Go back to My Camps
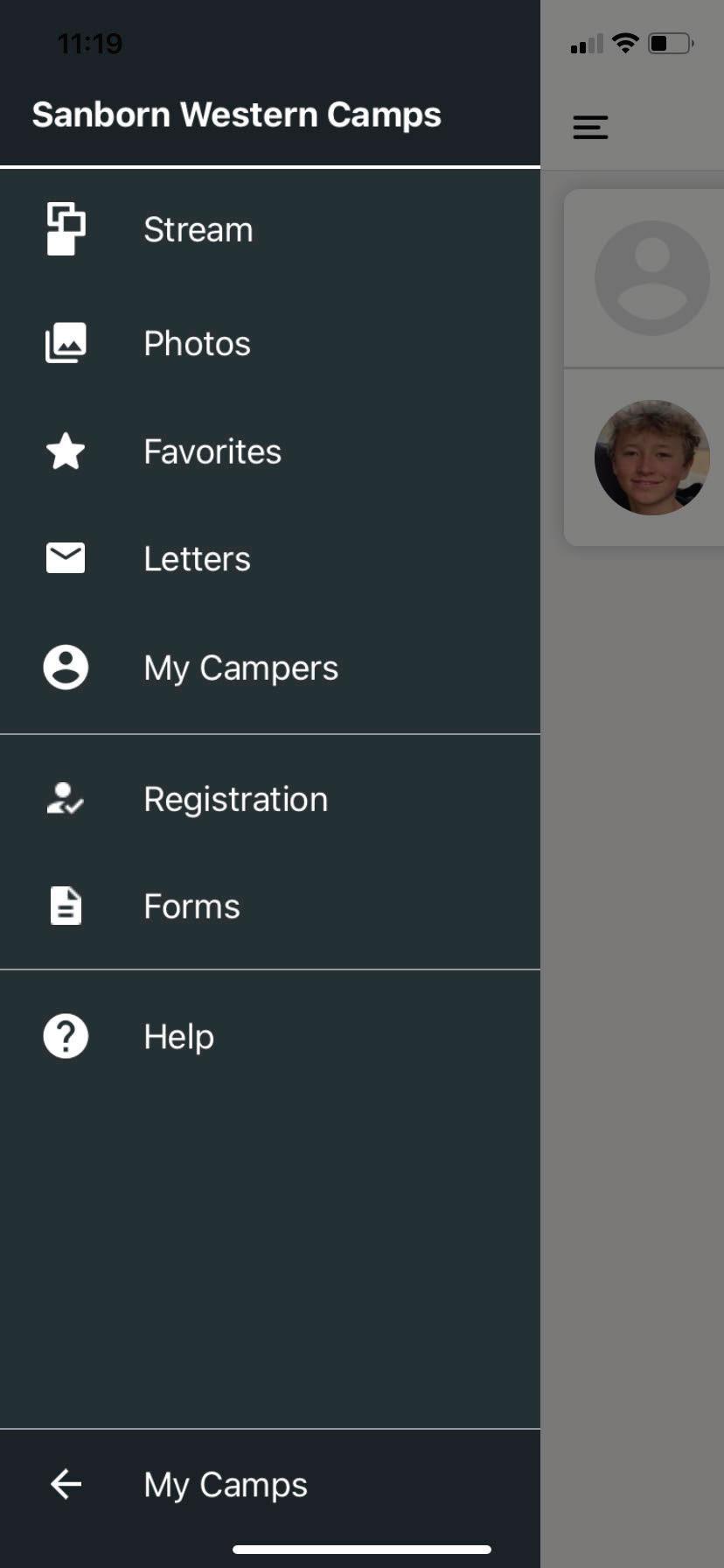This screenshot has height=1568, width=724. (x=225, y=1485)
